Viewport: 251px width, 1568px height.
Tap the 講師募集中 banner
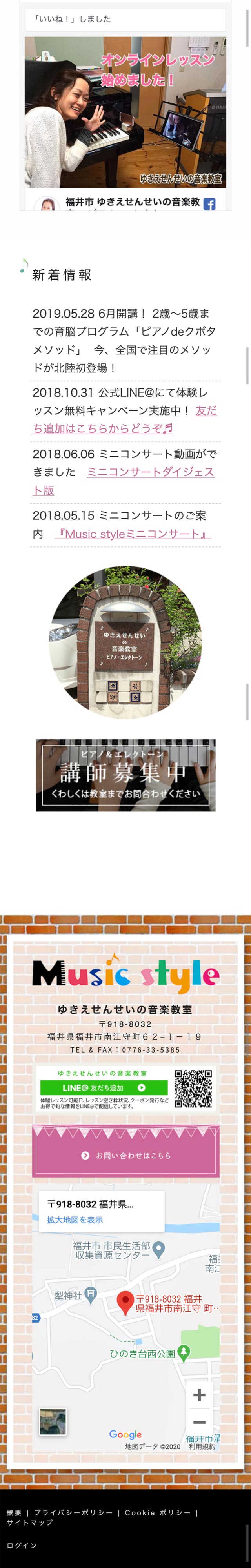(125, 775)
